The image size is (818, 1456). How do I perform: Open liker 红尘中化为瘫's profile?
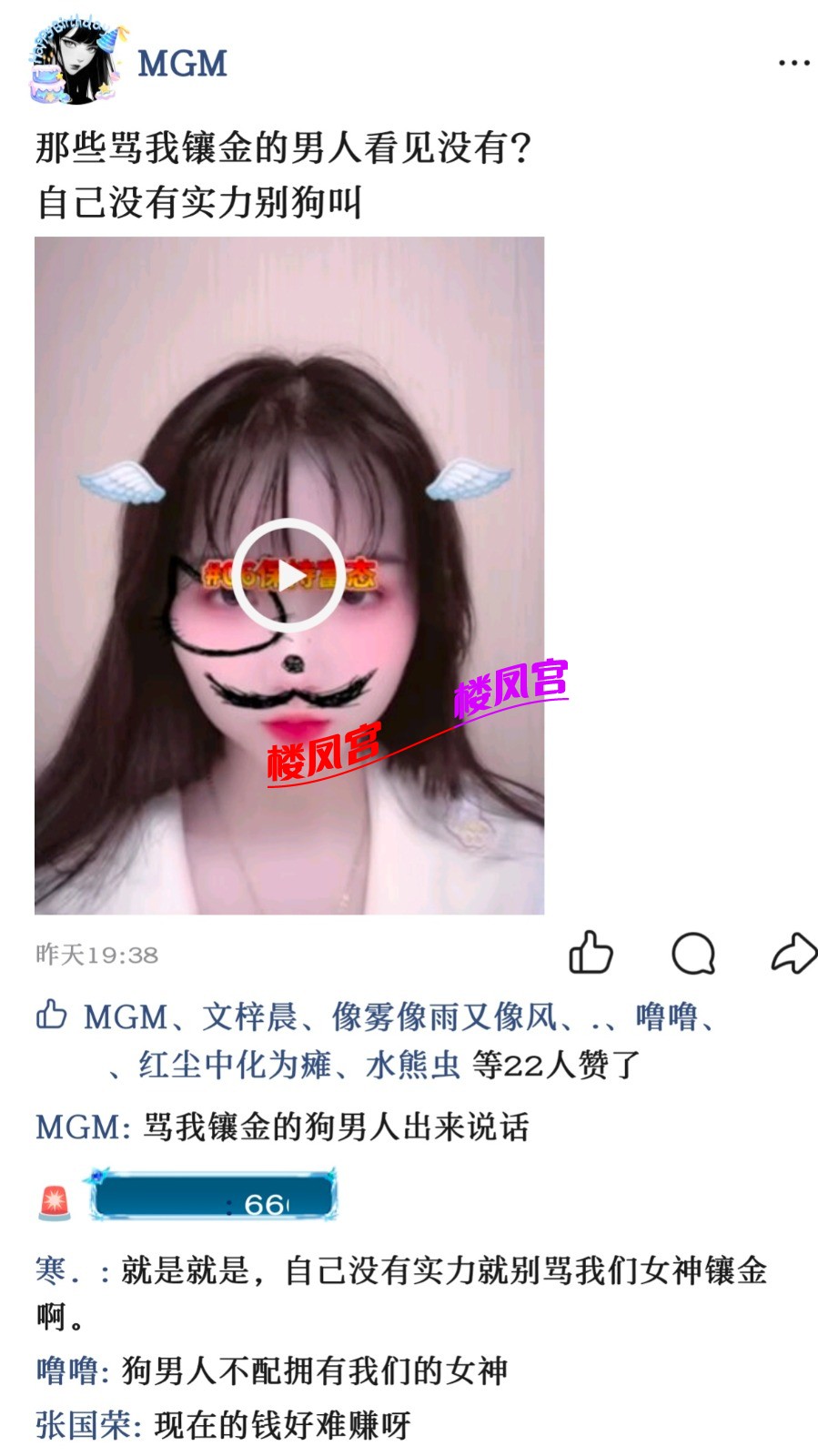pyautogui.click(x=235, y=1064)
